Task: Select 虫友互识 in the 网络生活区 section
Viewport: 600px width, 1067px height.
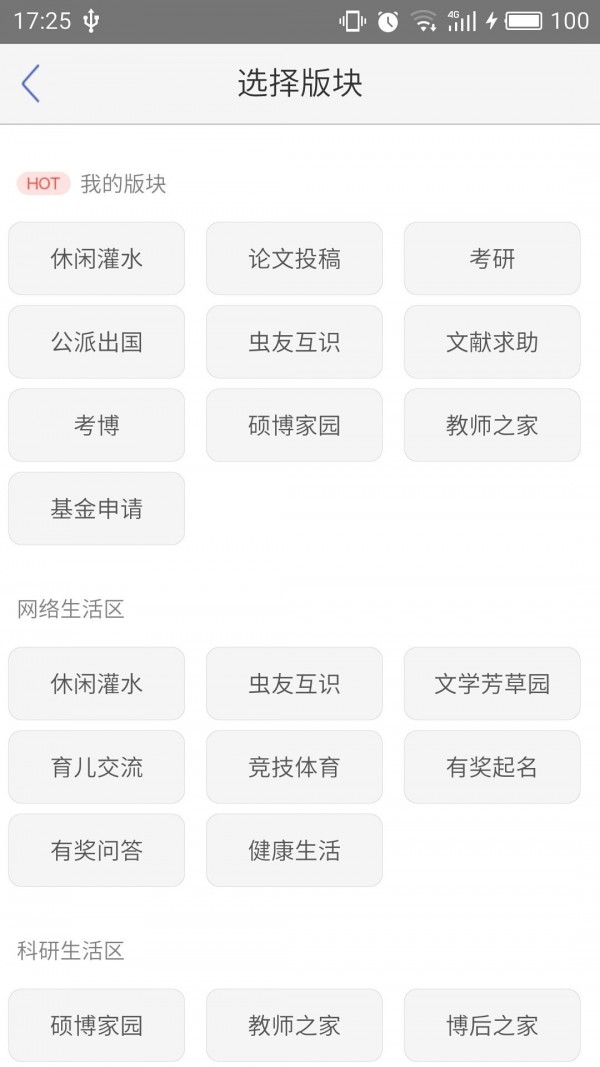Action: click(x=294, y=683)
